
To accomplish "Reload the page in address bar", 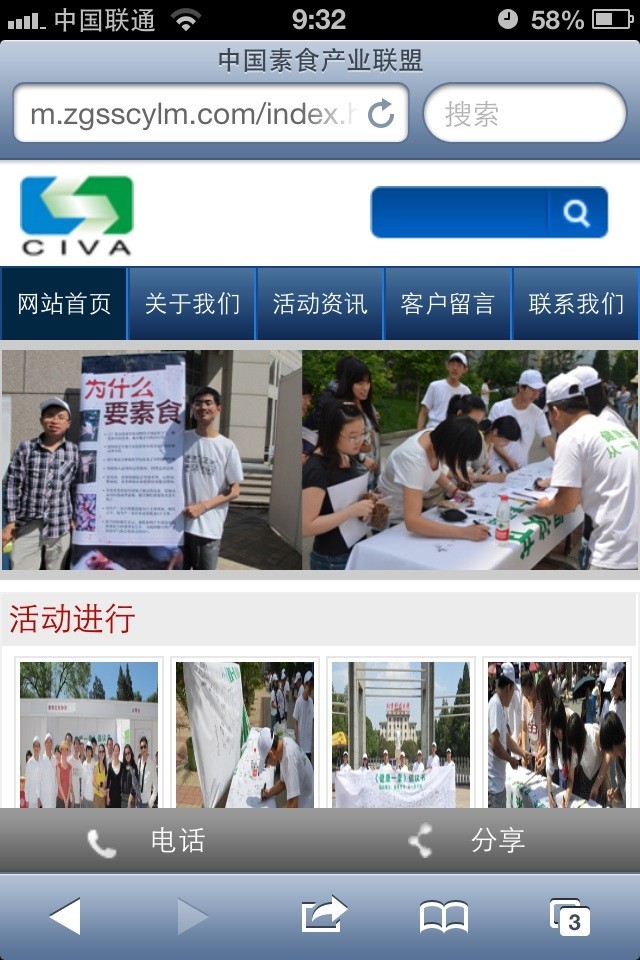I will coord(381,114).
